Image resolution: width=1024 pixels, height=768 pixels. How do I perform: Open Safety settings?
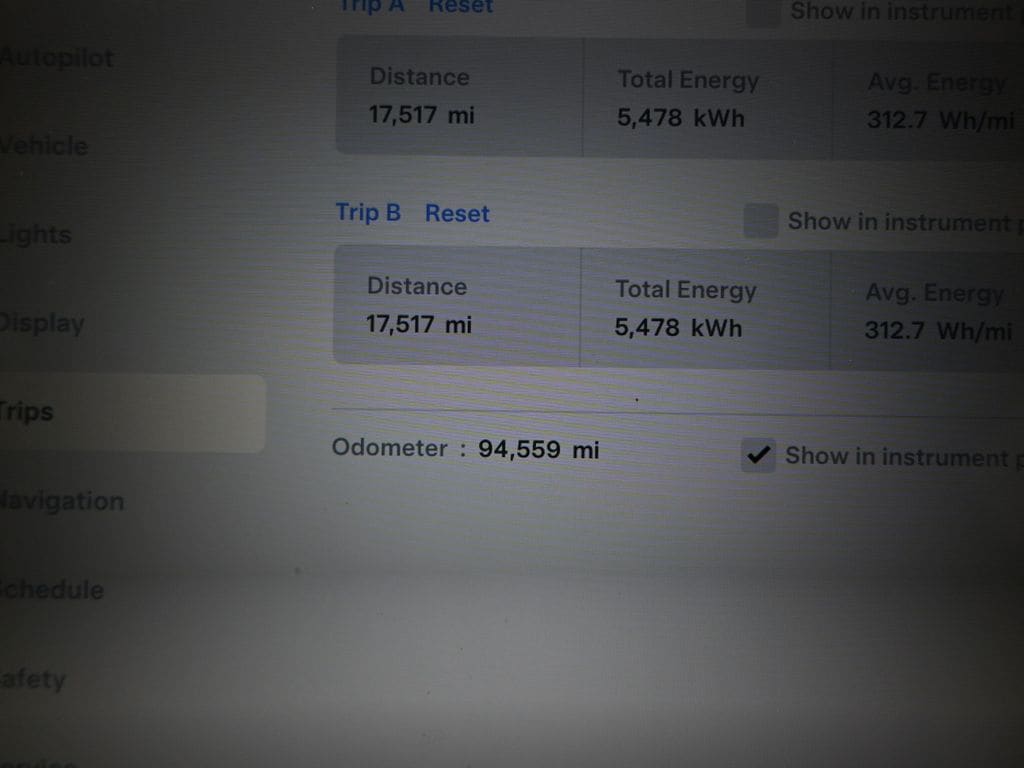click(34, 680)
